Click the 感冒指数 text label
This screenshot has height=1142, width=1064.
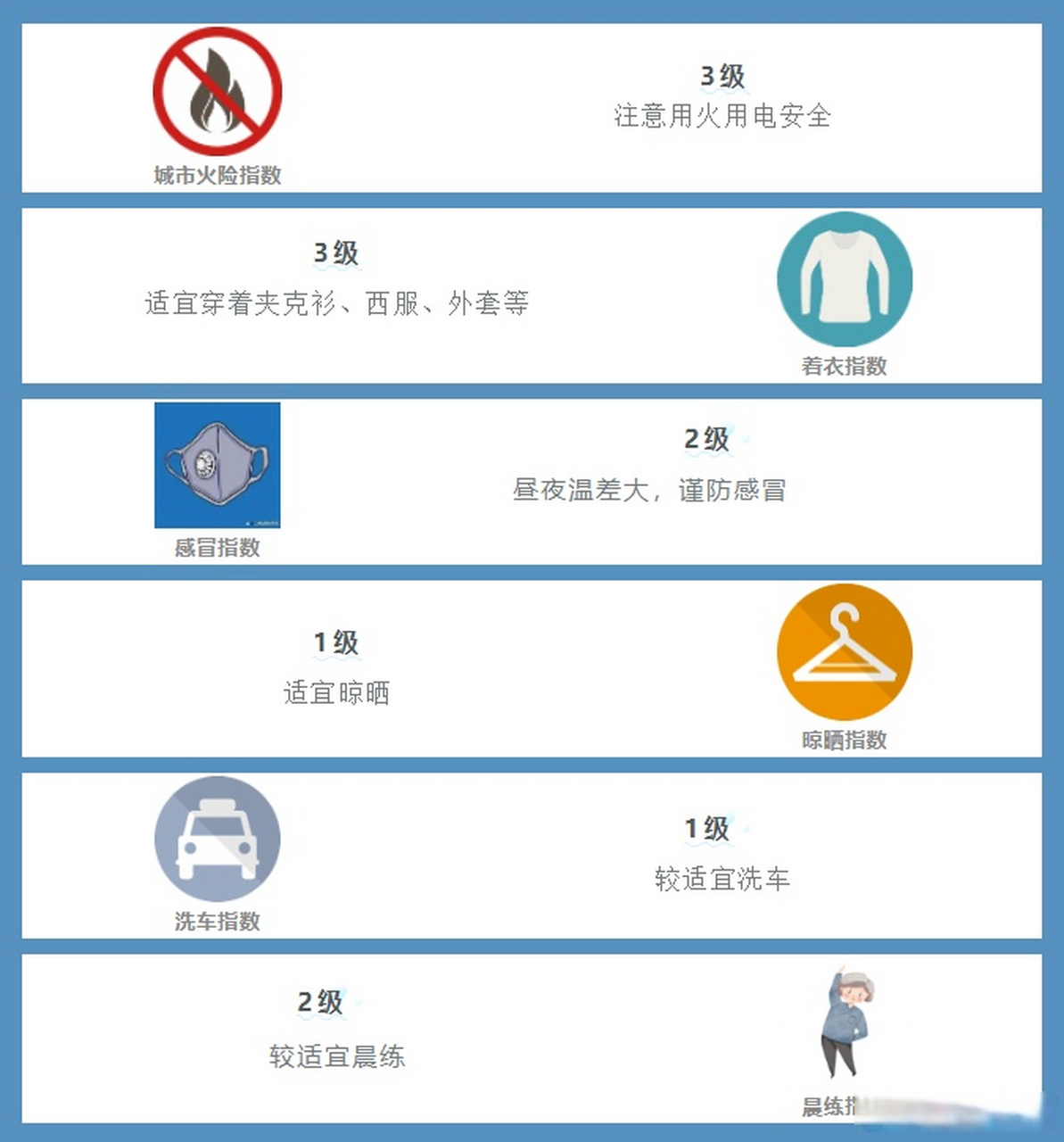tap(217, 550)
